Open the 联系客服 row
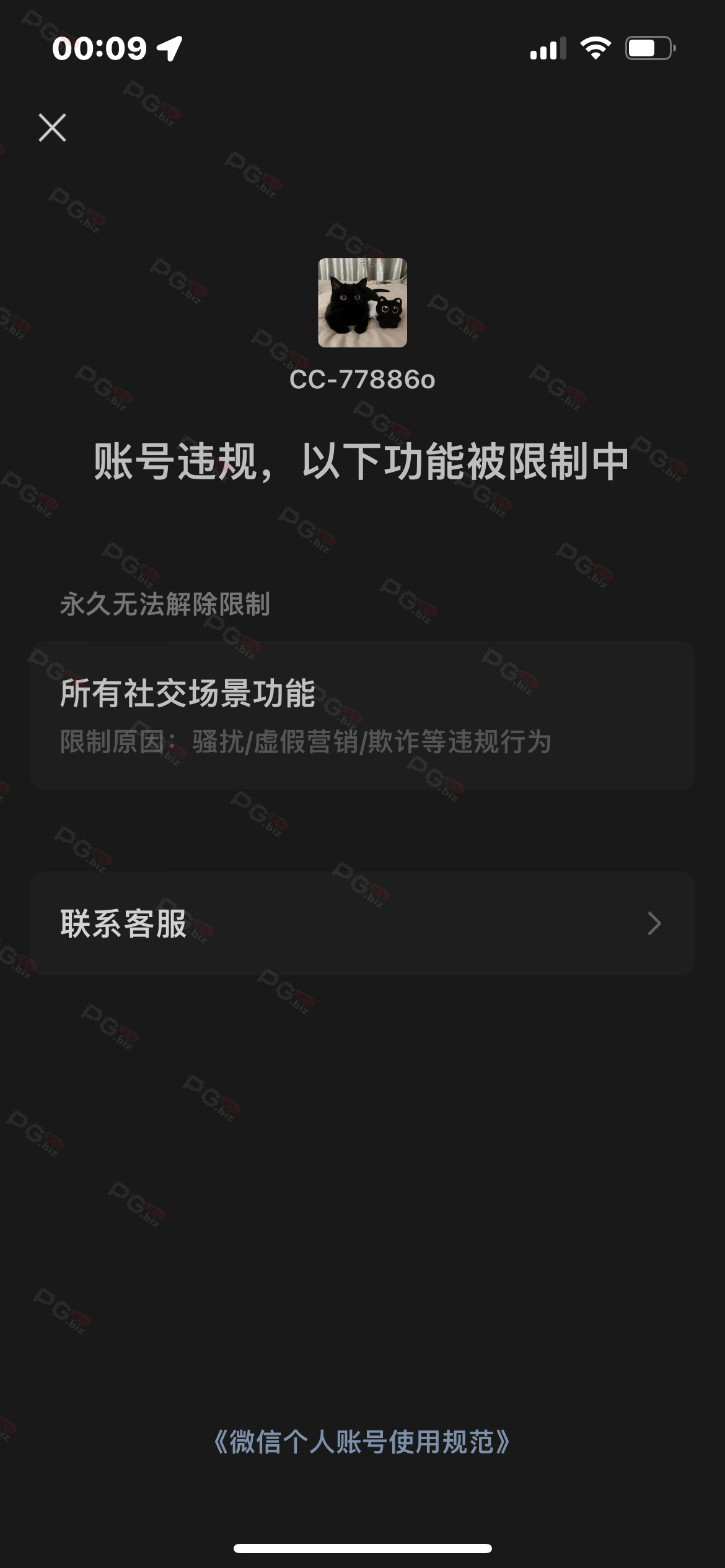 pos(362,923)
